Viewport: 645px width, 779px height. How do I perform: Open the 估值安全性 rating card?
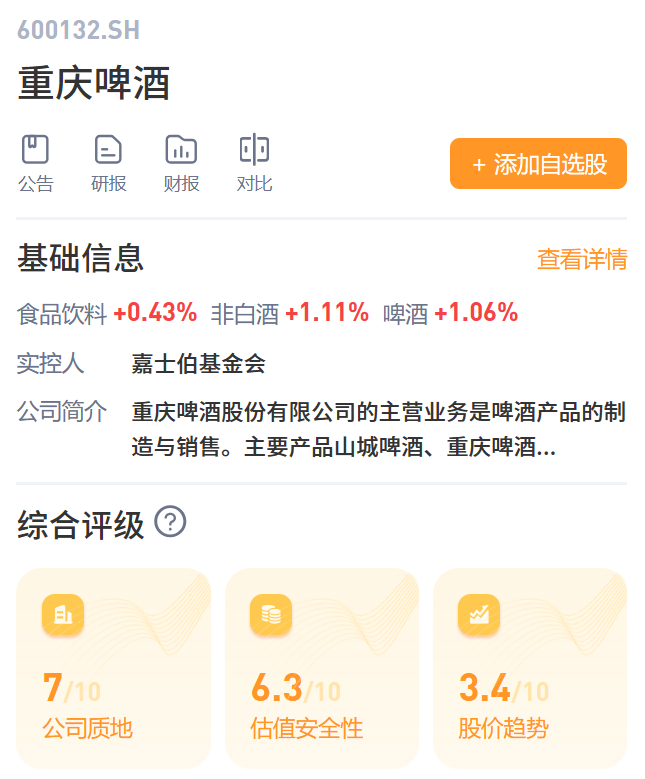click(x=322, y=668)
